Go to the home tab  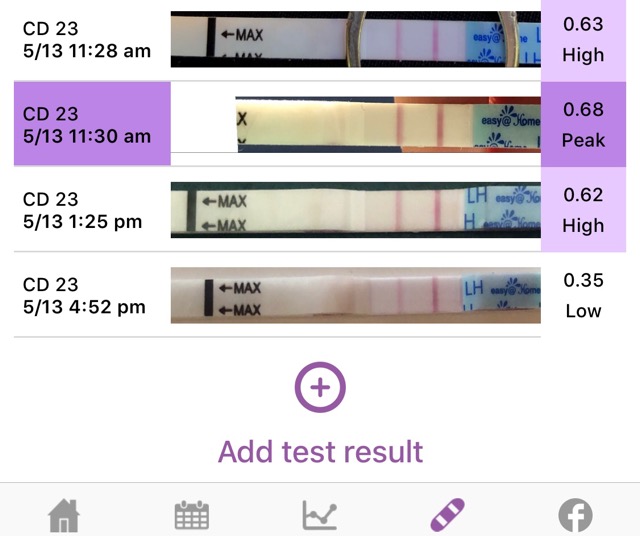click(63, 515)
